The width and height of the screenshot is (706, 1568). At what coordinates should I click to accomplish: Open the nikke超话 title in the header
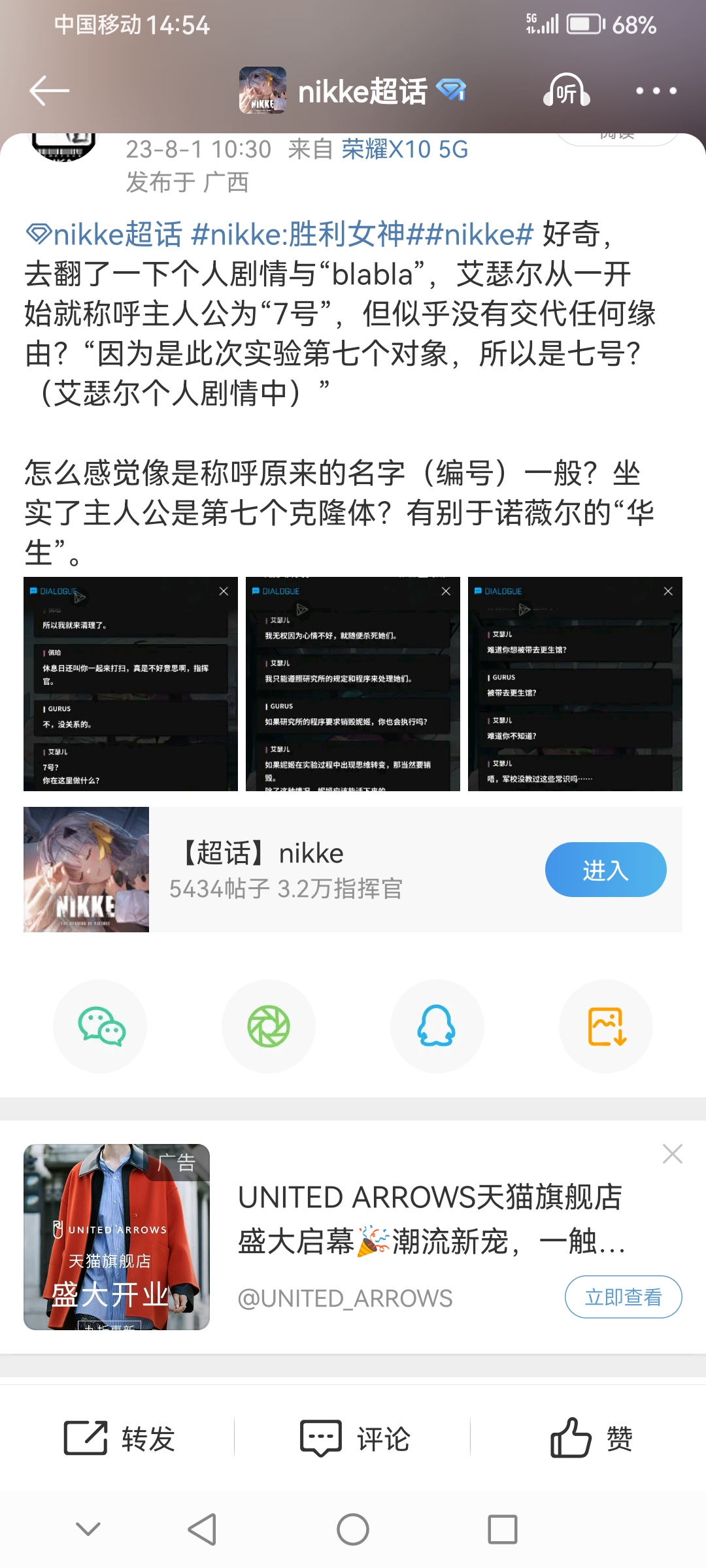tap(361, 91)
